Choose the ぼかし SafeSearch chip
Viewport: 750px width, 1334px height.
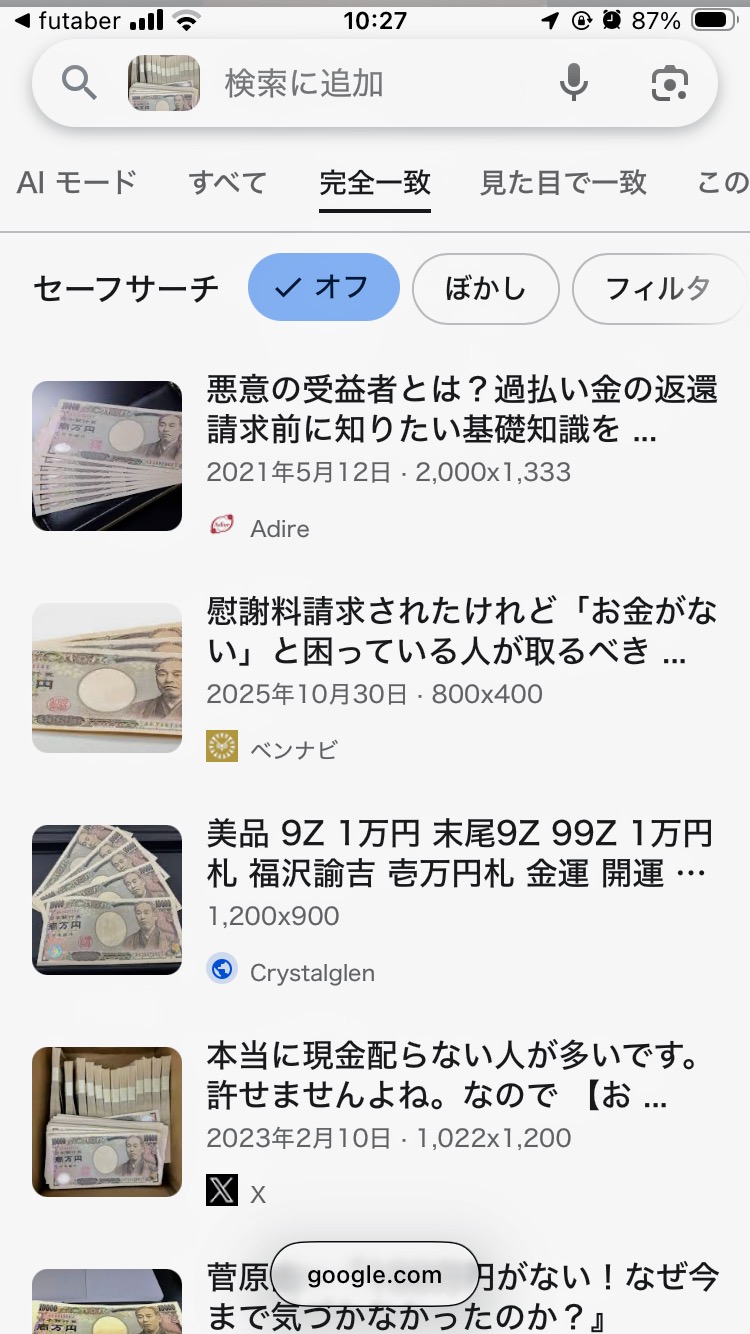click(x=485, y=288)
